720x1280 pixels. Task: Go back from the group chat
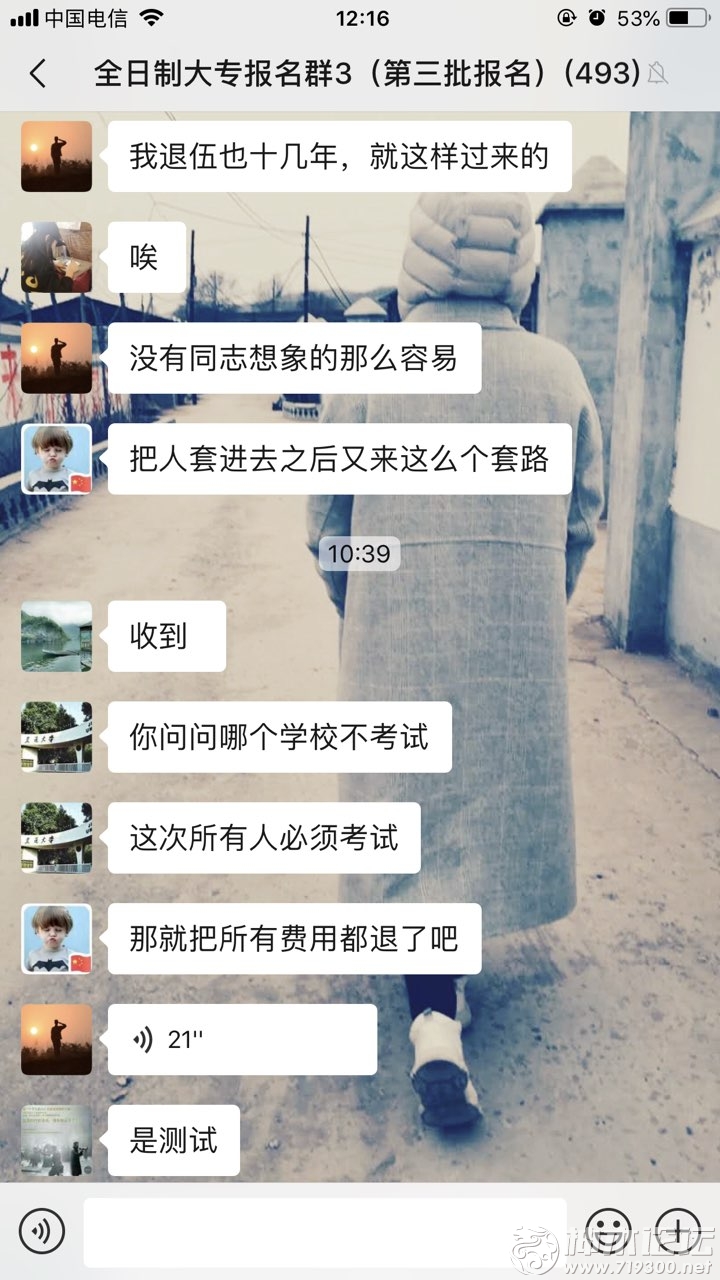(x=37, y=73)
